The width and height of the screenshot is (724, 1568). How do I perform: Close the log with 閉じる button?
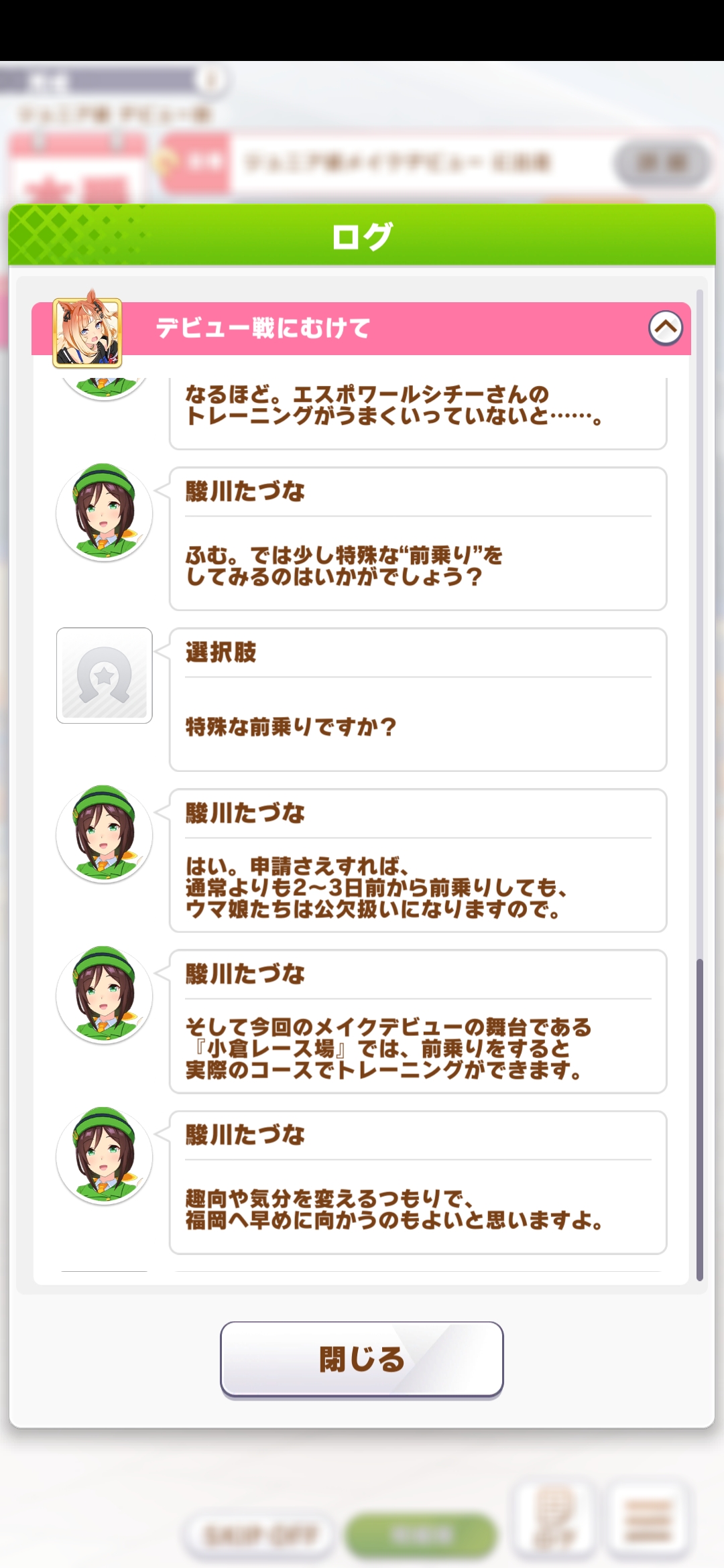[362, 1359]
